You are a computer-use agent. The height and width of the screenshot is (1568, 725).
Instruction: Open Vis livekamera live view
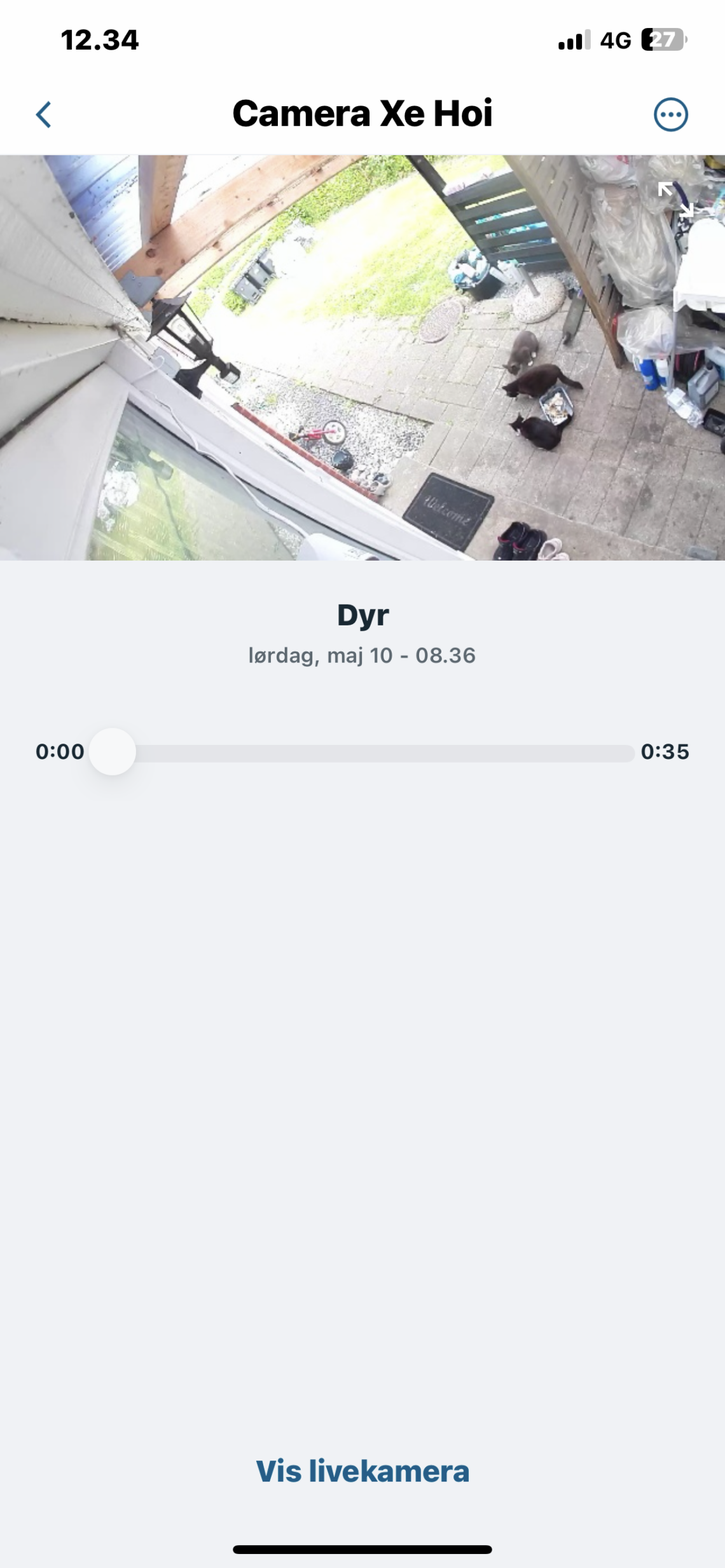(x=362, y=1471)
